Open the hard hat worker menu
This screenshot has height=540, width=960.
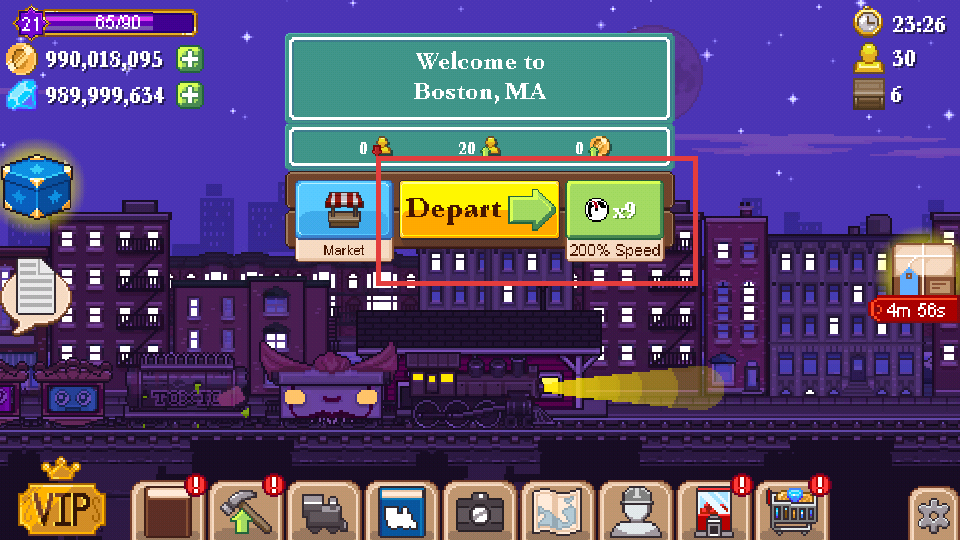pos(636,512)
